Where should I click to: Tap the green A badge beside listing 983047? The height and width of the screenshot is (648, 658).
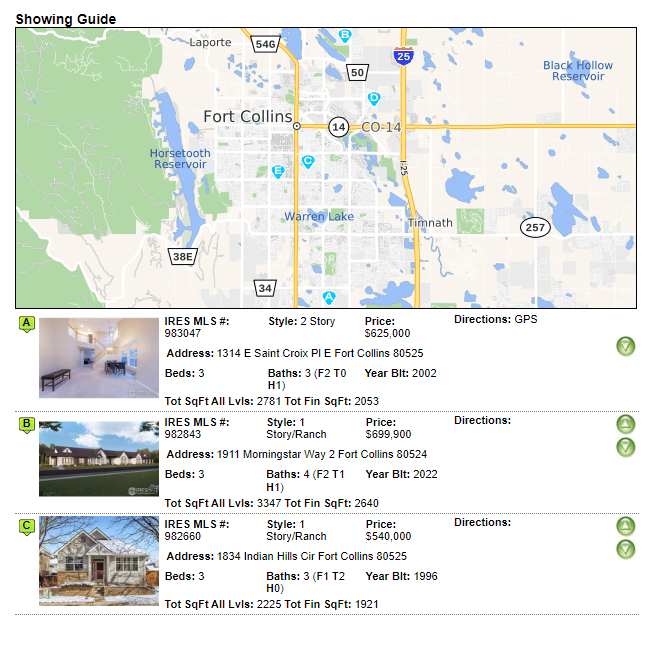tap(27, 324)
